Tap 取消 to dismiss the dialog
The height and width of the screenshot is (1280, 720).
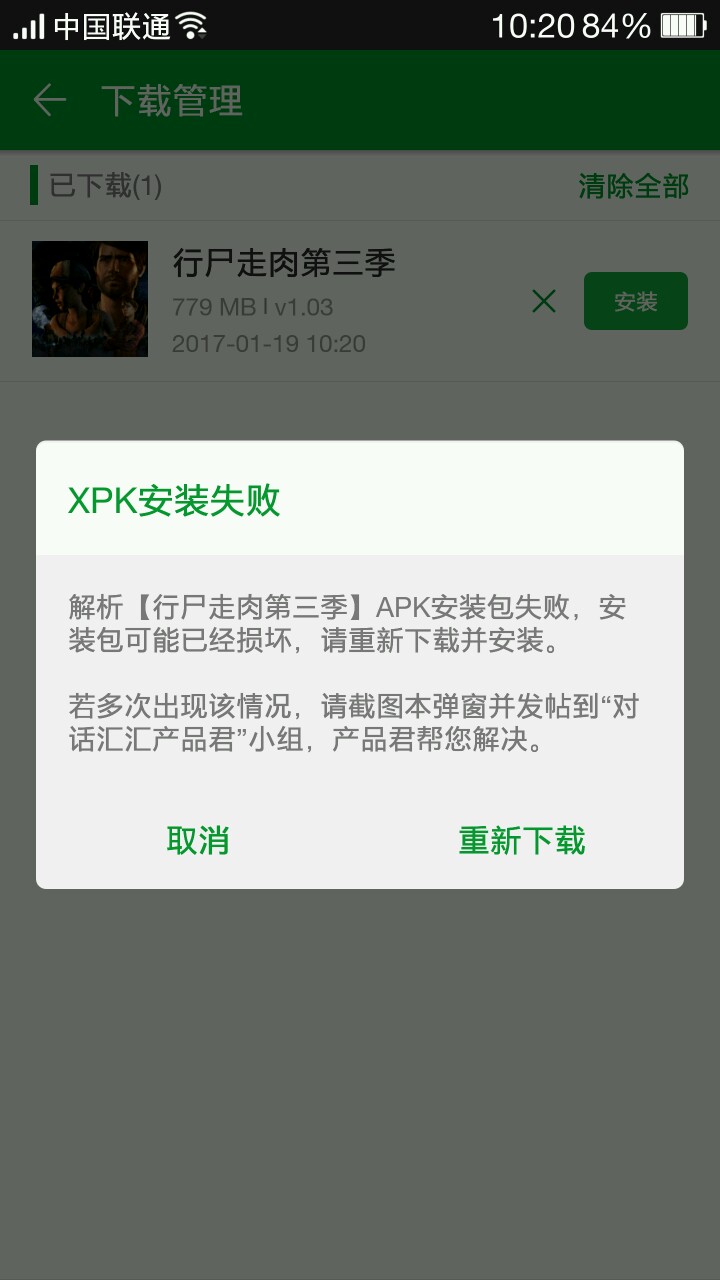198,841
